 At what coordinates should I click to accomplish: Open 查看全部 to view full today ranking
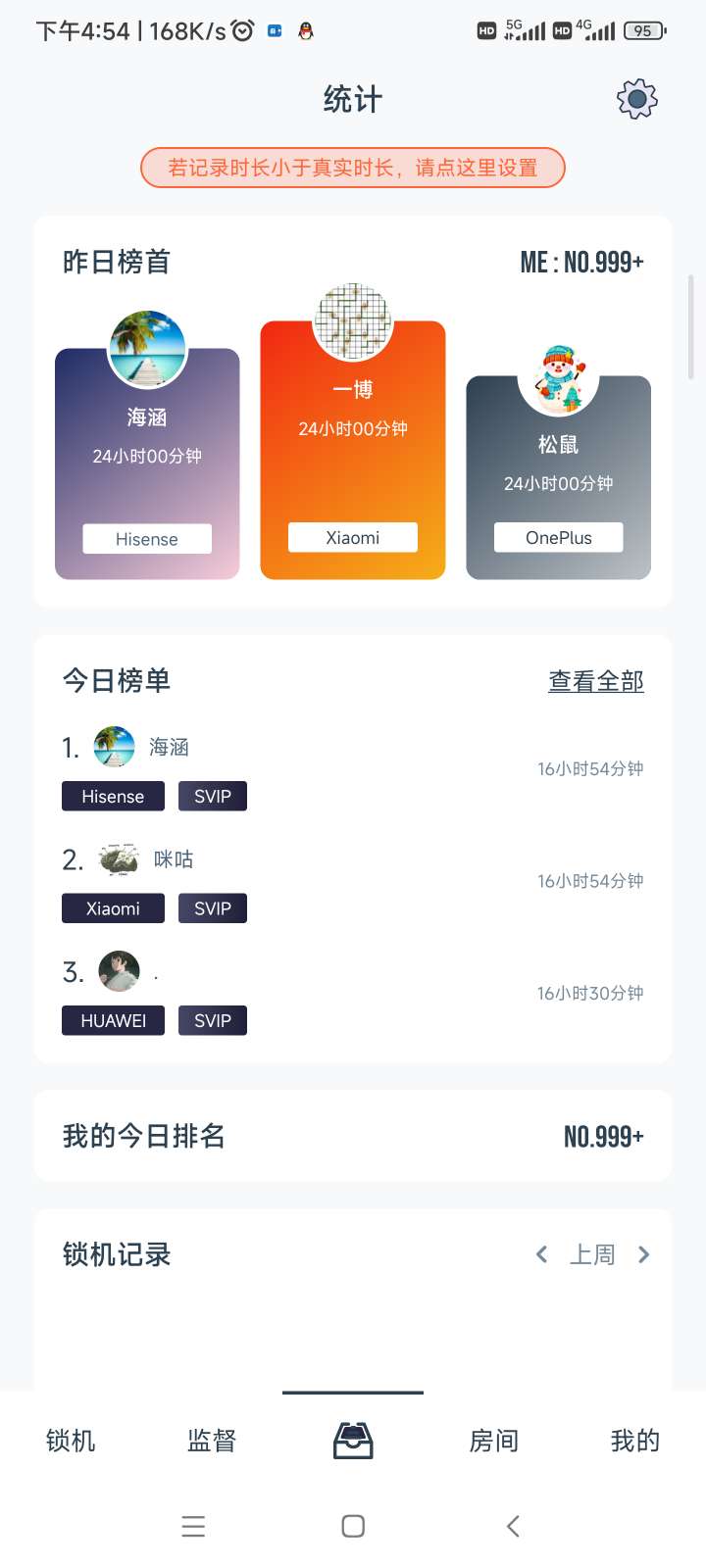595,681
